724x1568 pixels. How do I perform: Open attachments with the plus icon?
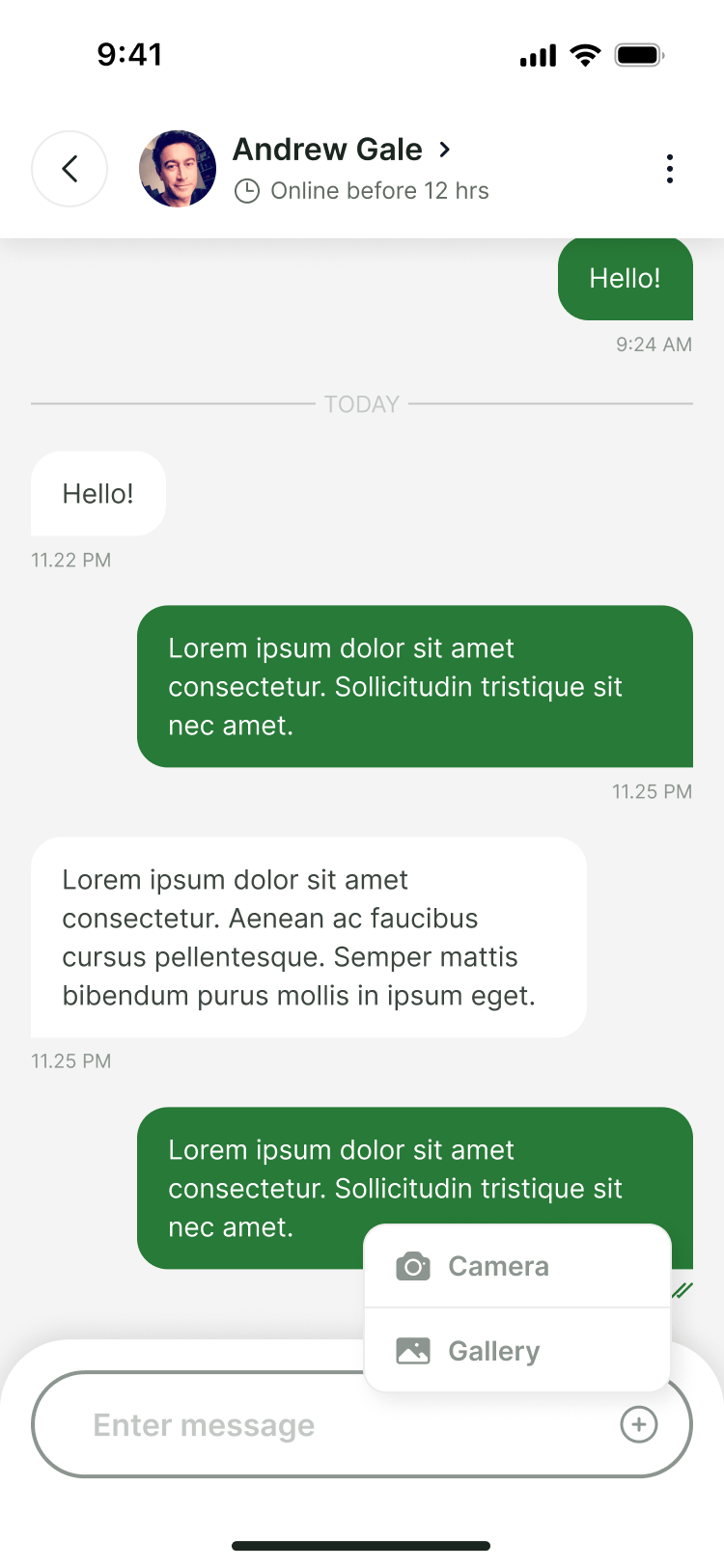639,1424
